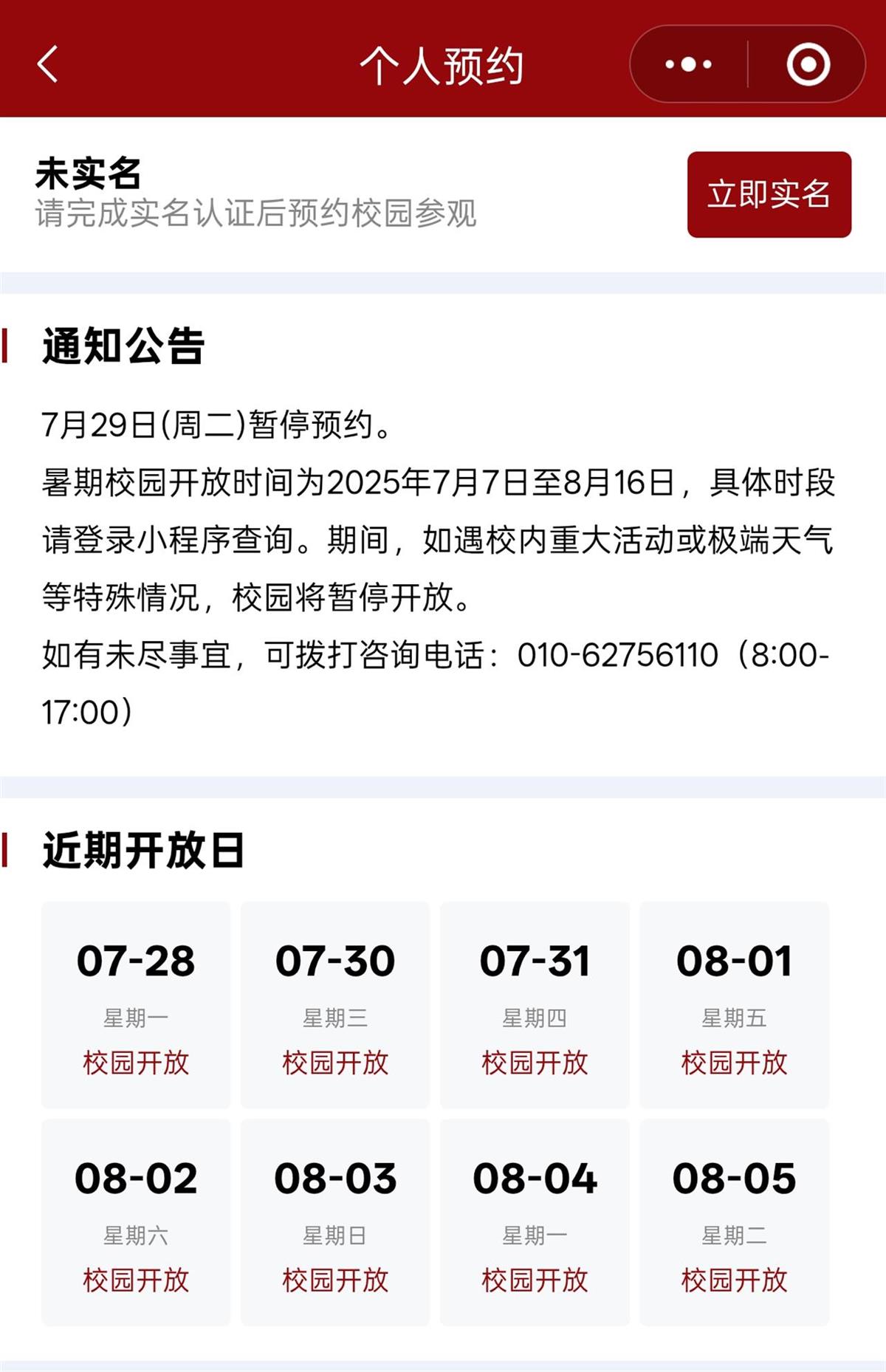Select the 07-28 星期一 open day
This screenshot has width=886, height=1372.
(136, 1004)
